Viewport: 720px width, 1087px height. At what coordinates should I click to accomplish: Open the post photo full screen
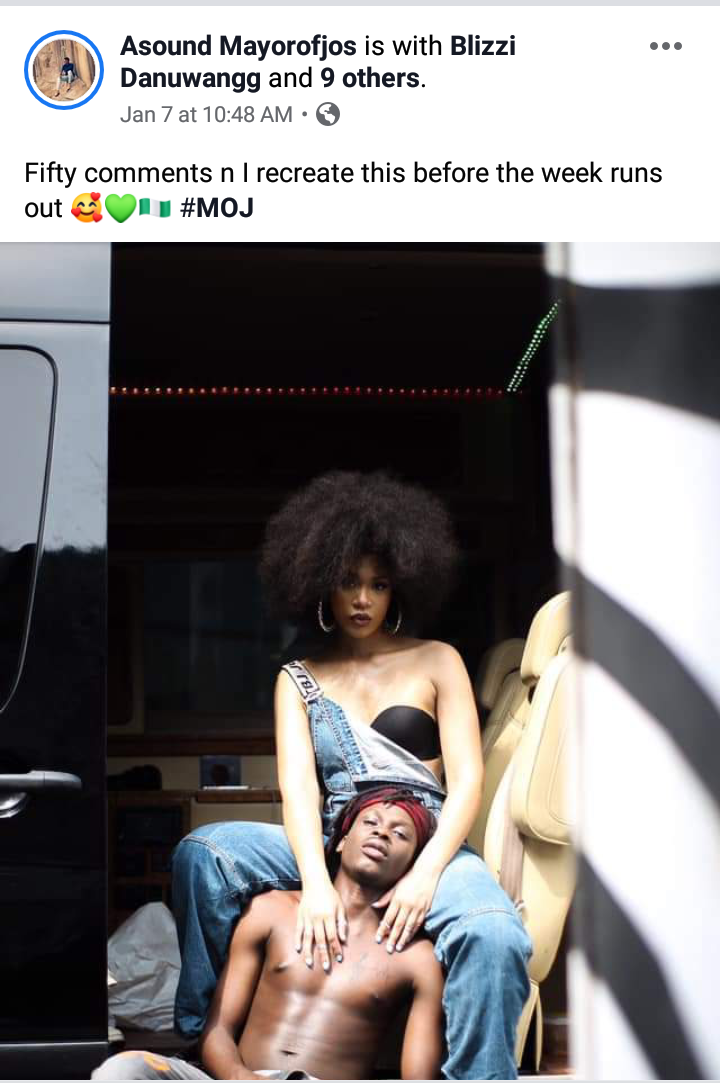point(360,661)
